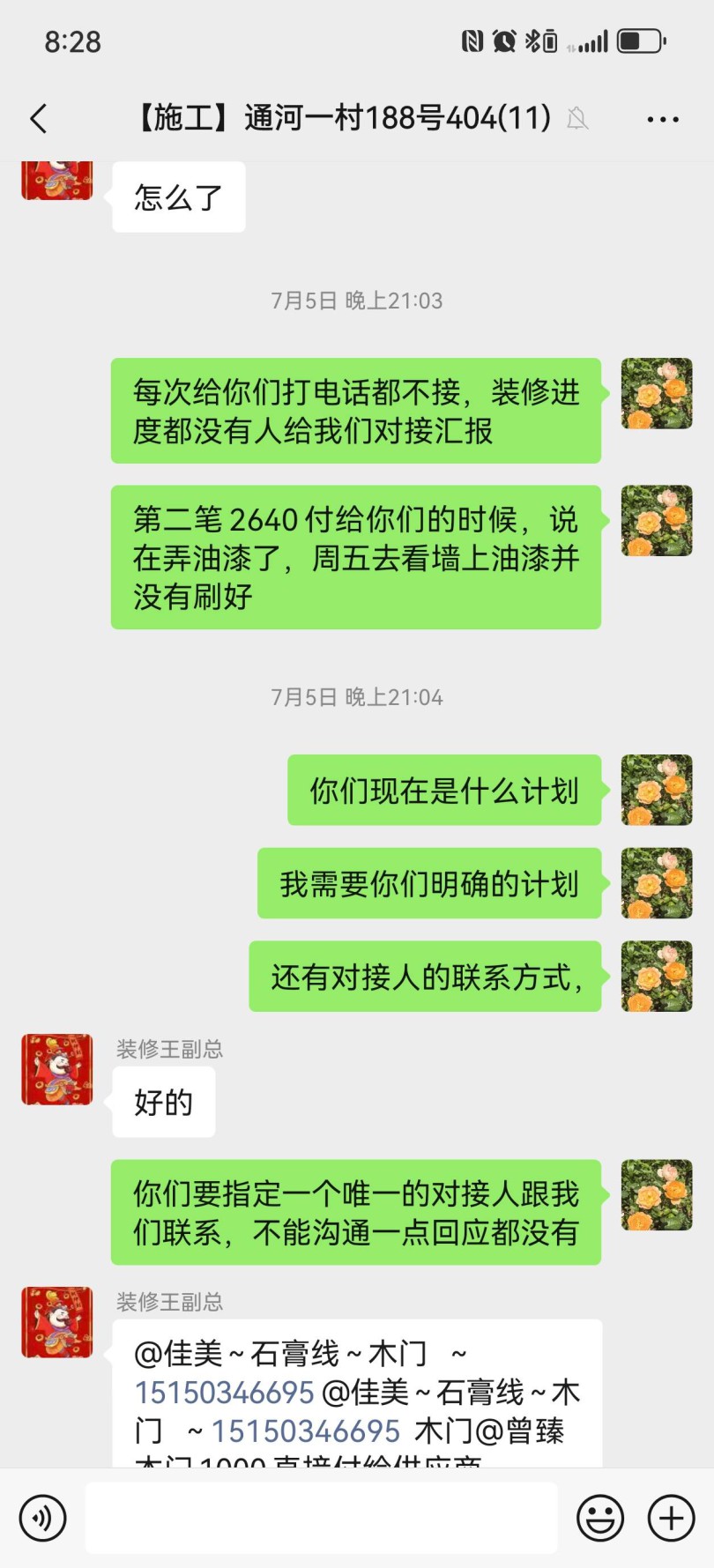
Task: Open the plus attachment menu
Action: click(x=672, y=1518)
